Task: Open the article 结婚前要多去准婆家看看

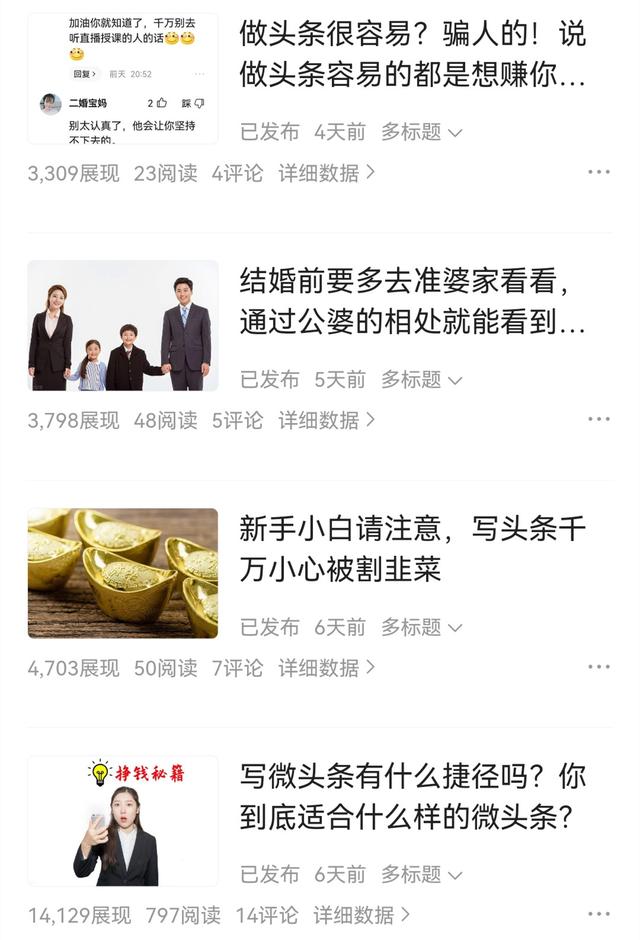Action: tap(412, 302)
